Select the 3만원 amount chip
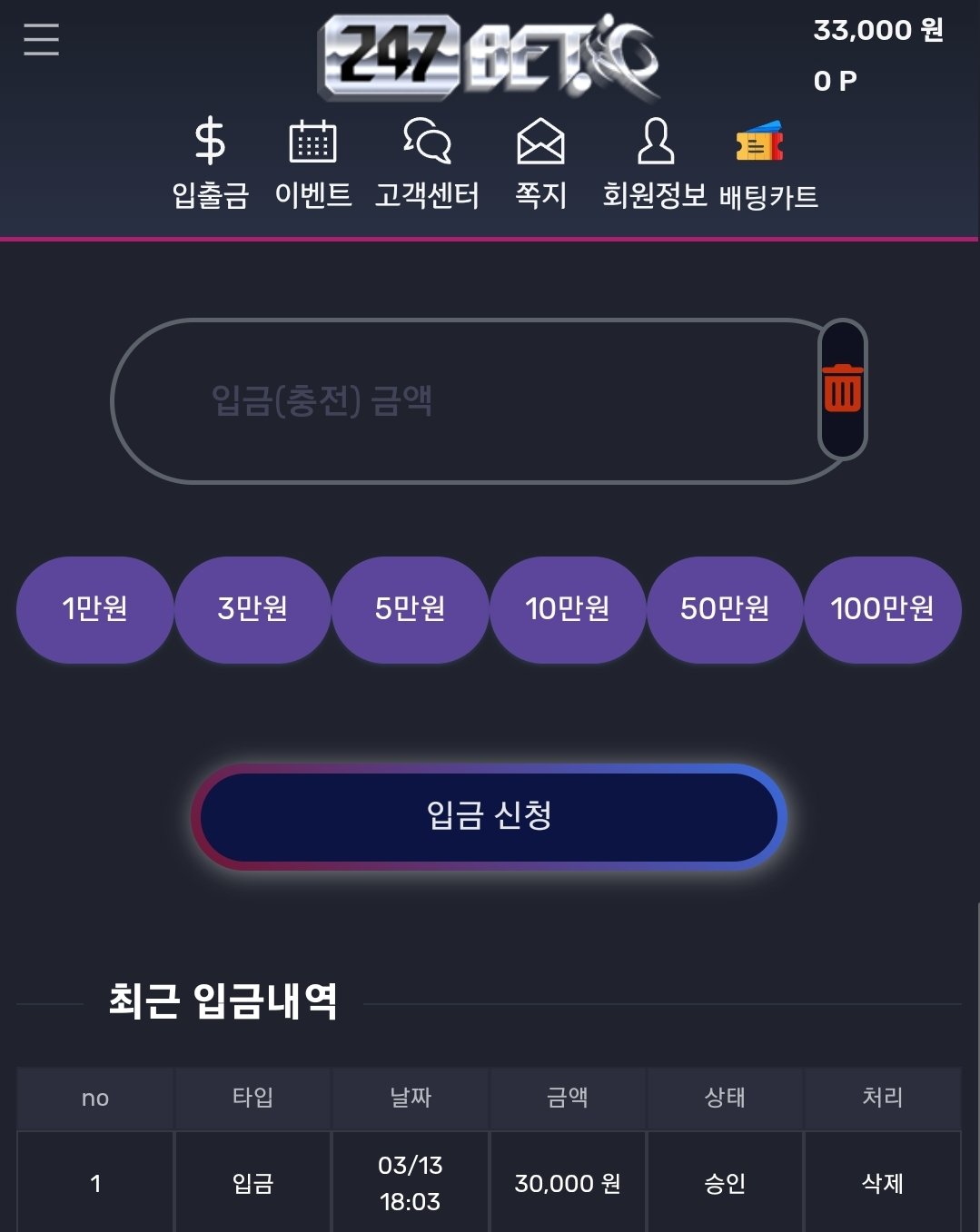 [252, 609]
